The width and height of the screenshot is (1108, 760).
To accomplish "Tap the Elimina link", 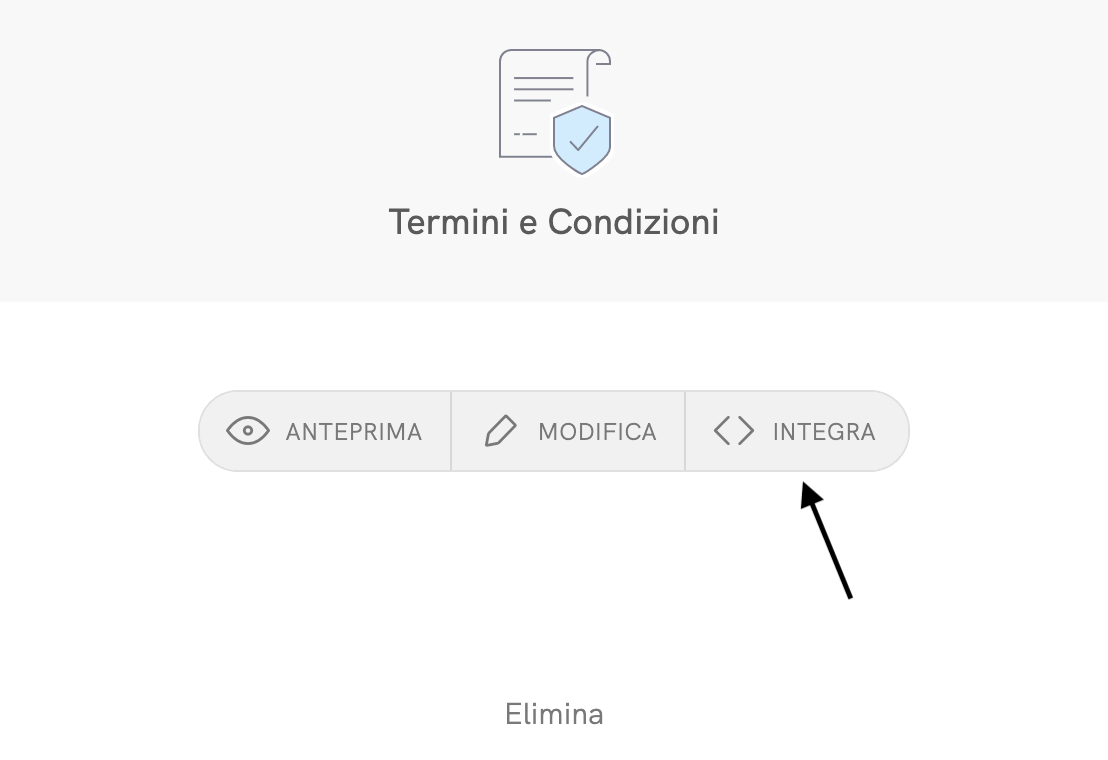I will click(554, 714).
